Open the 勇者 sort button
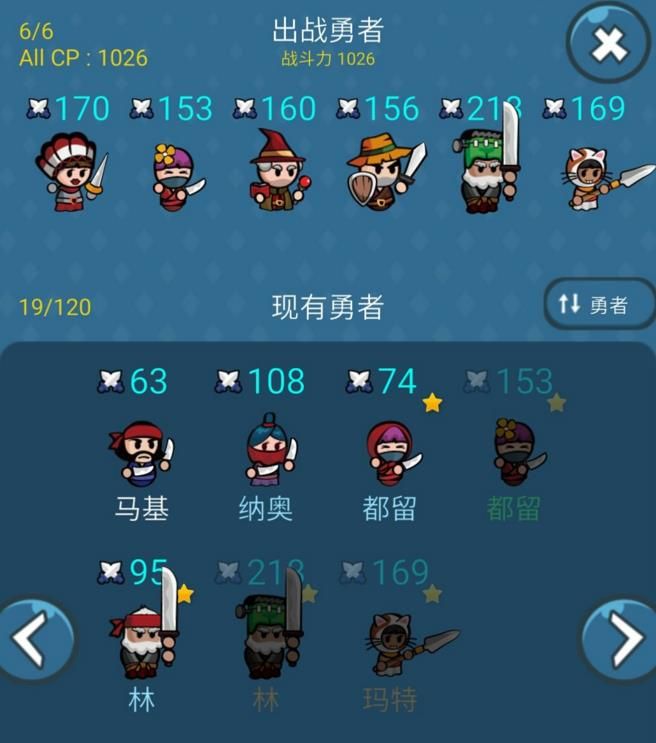 click(x=599, y=304)
